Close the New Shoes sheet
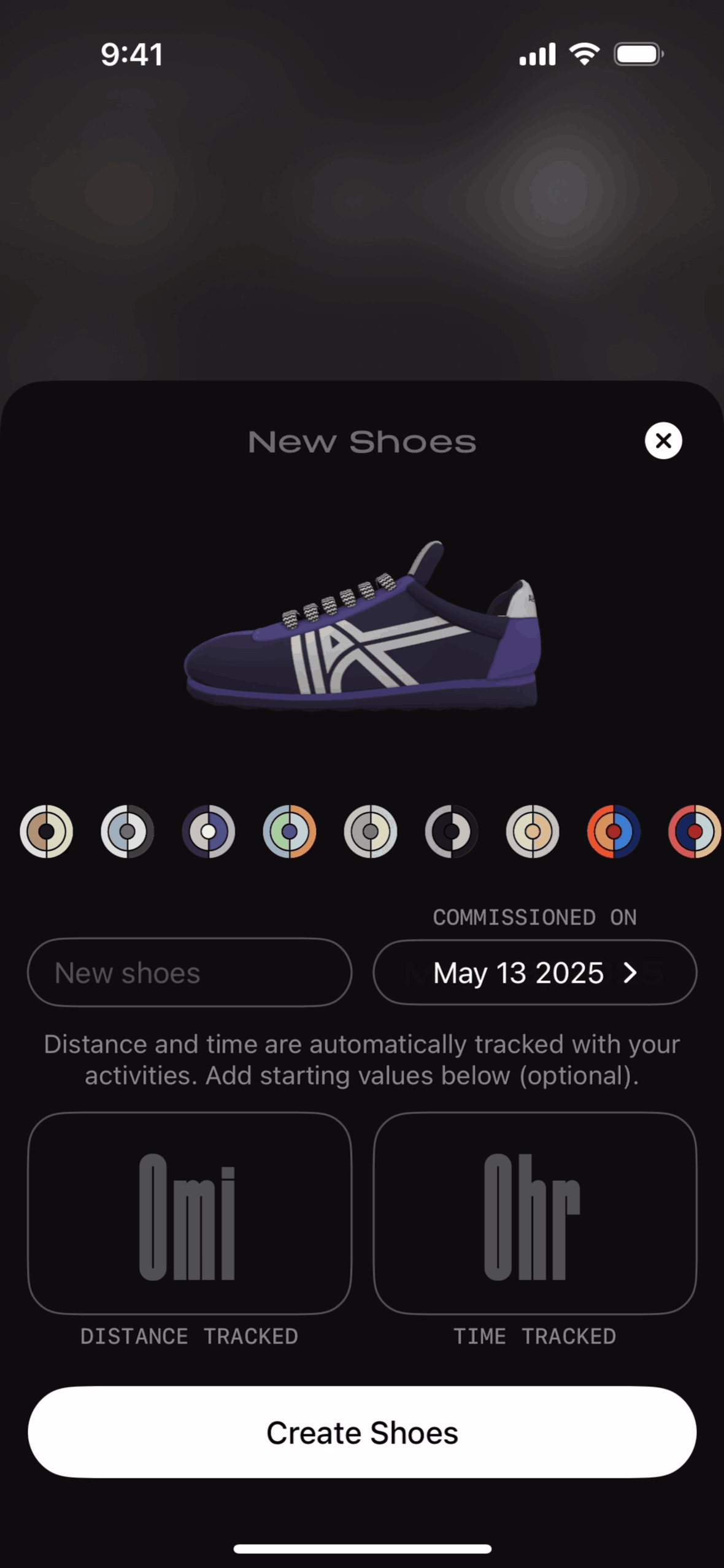The width and height of the screenshot is (724, 1568). coord(663,440)
